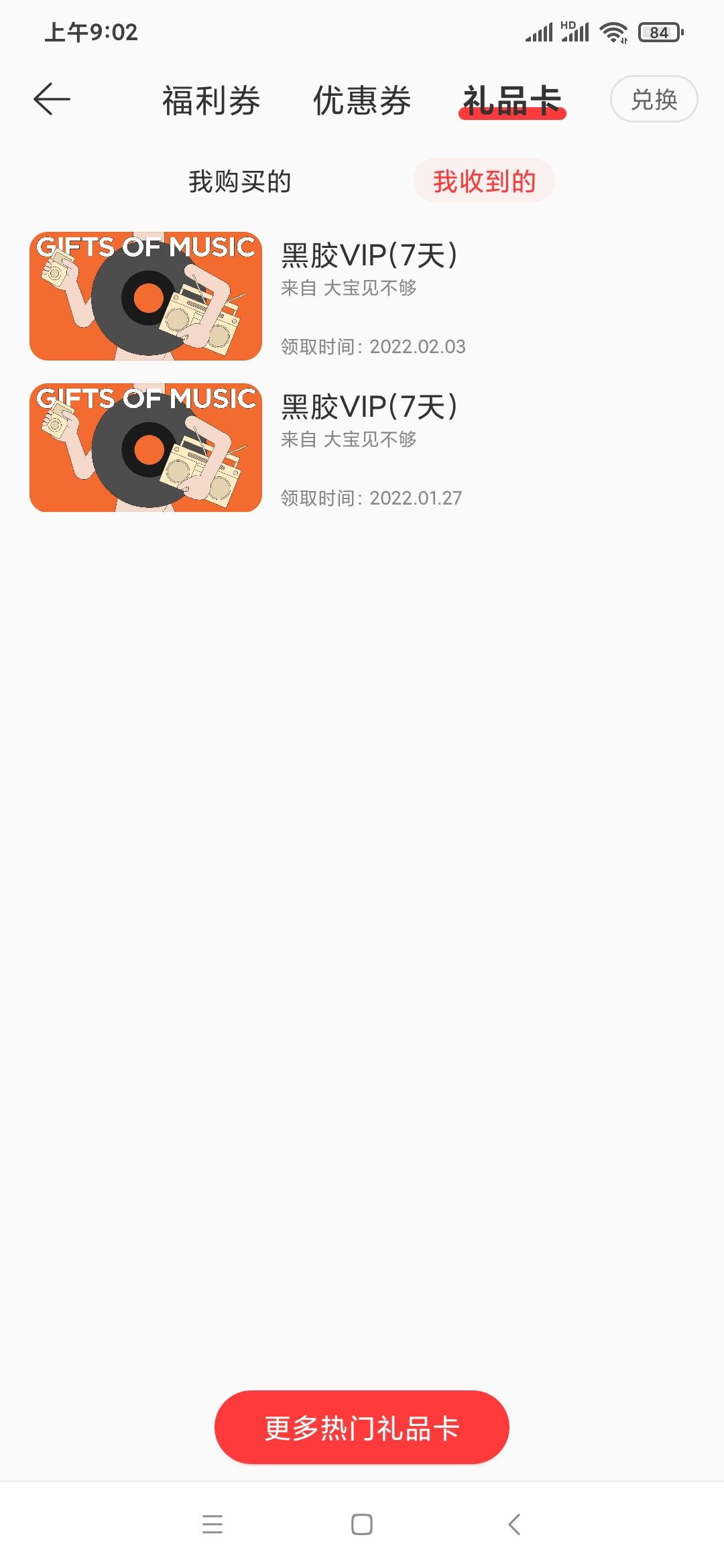Show 我购买的 gift cards
The height and width of the screenshot is (1568, 724).
(x=239, y=182)
